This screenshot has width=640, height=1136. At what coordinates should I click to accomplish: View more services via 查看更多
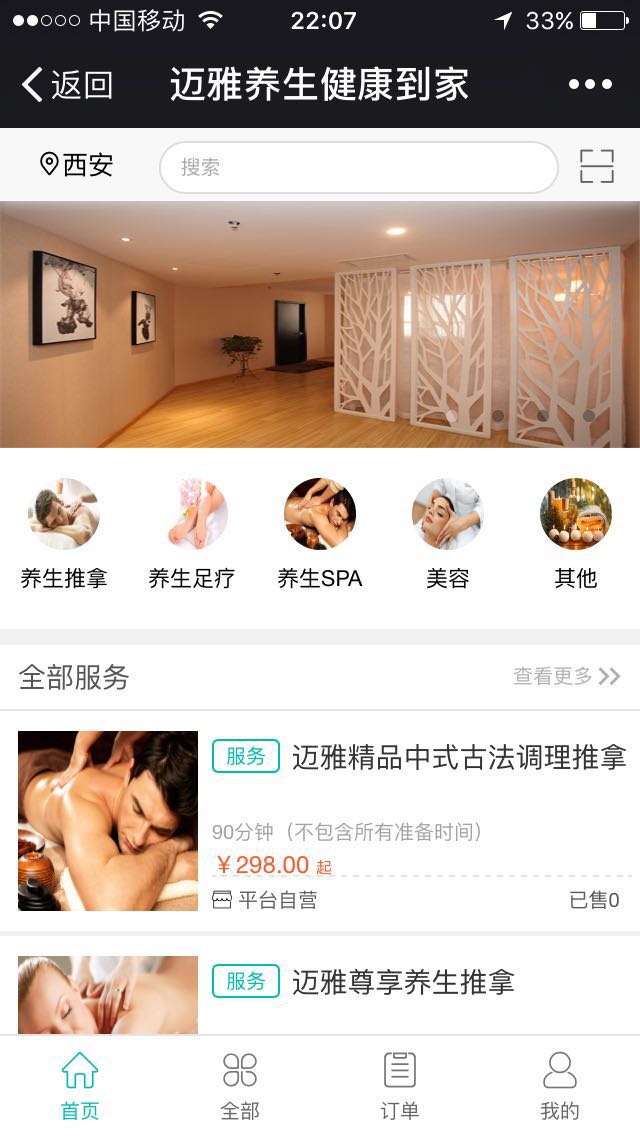point(566,677)
